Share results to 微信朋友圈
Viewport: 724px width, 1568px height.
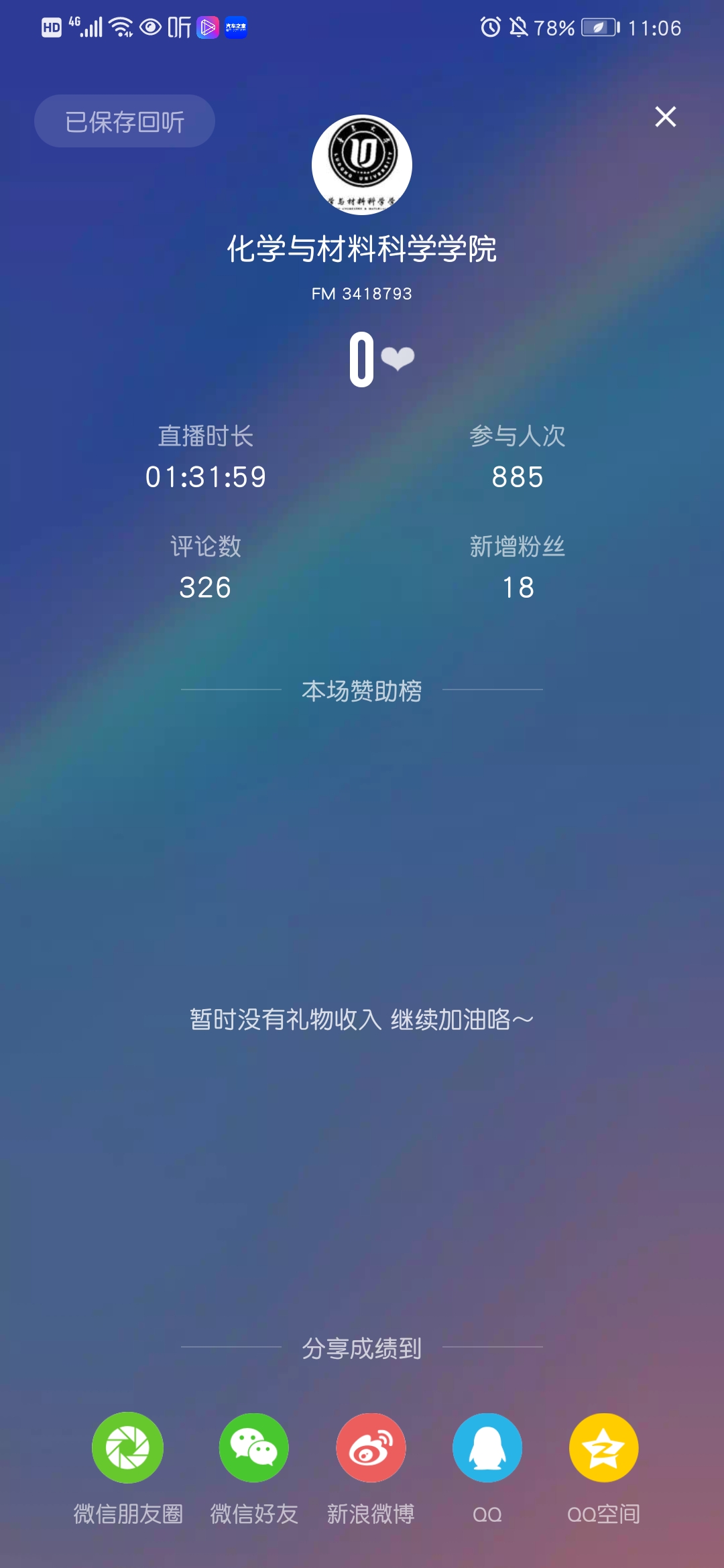coord(127,1447)
